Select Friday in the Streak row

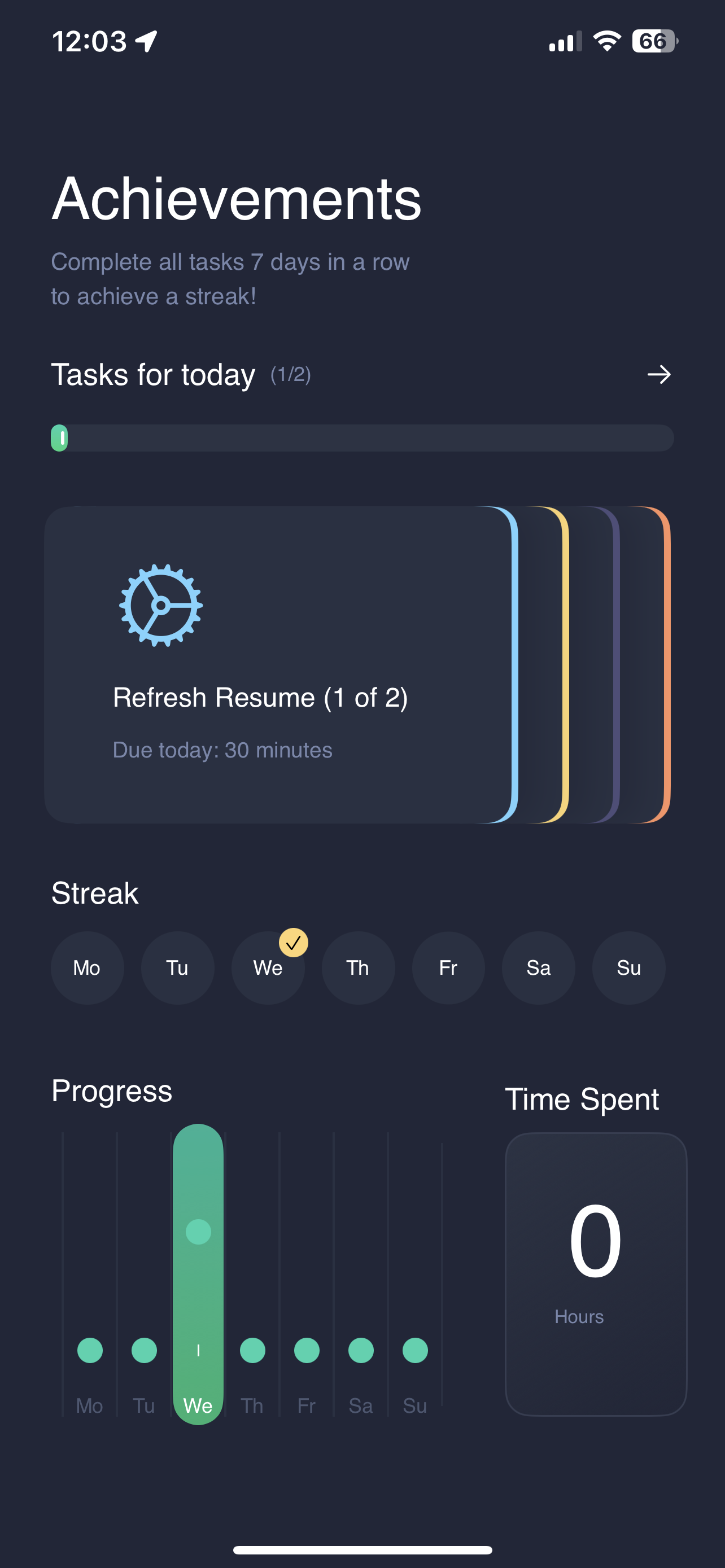coord(448,967)
